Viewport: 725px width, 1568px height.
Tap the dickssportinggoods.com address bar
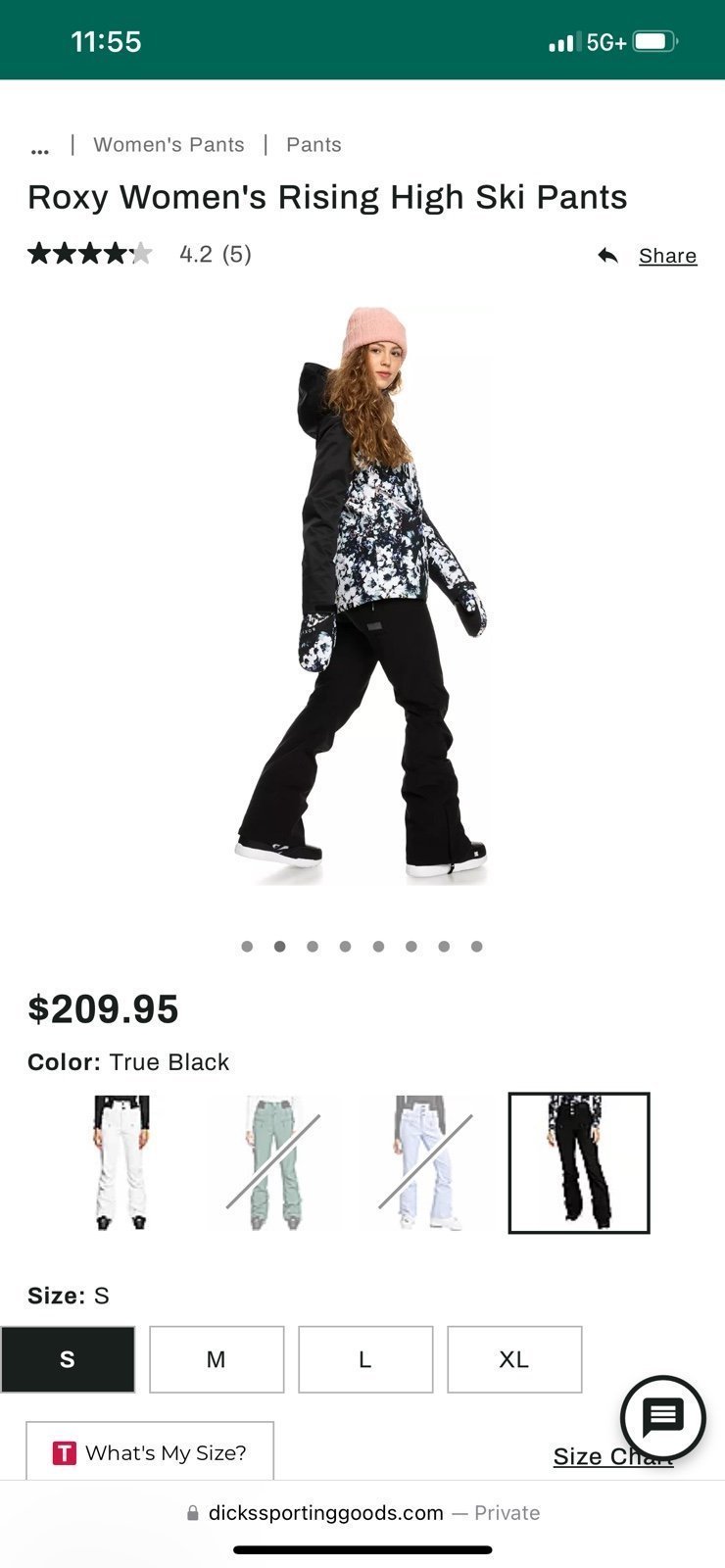pos(362,1512)
